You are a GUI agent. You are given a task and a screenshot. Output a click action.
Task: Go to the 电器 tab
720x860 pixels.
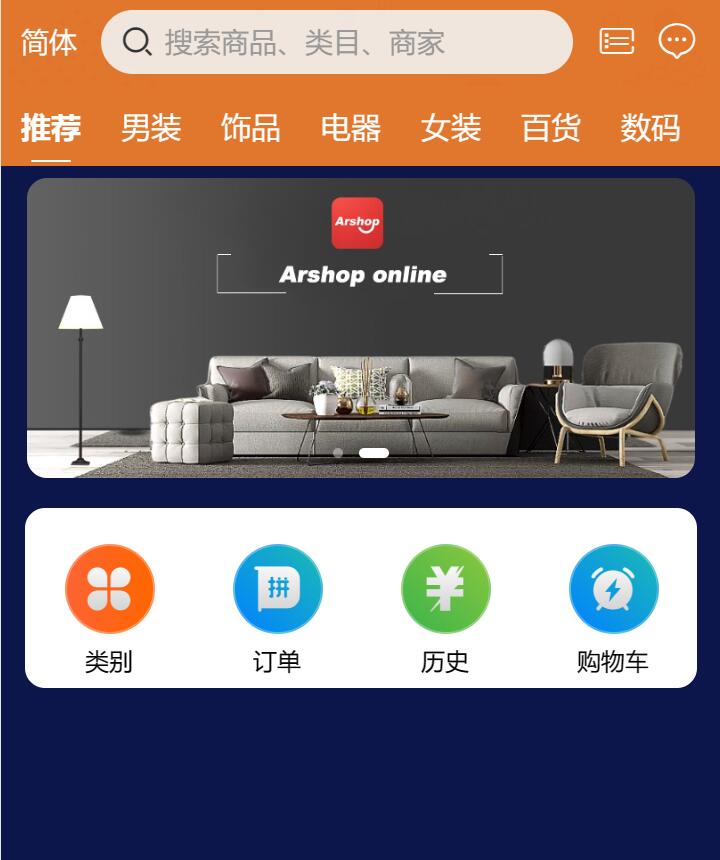(350, 128)
